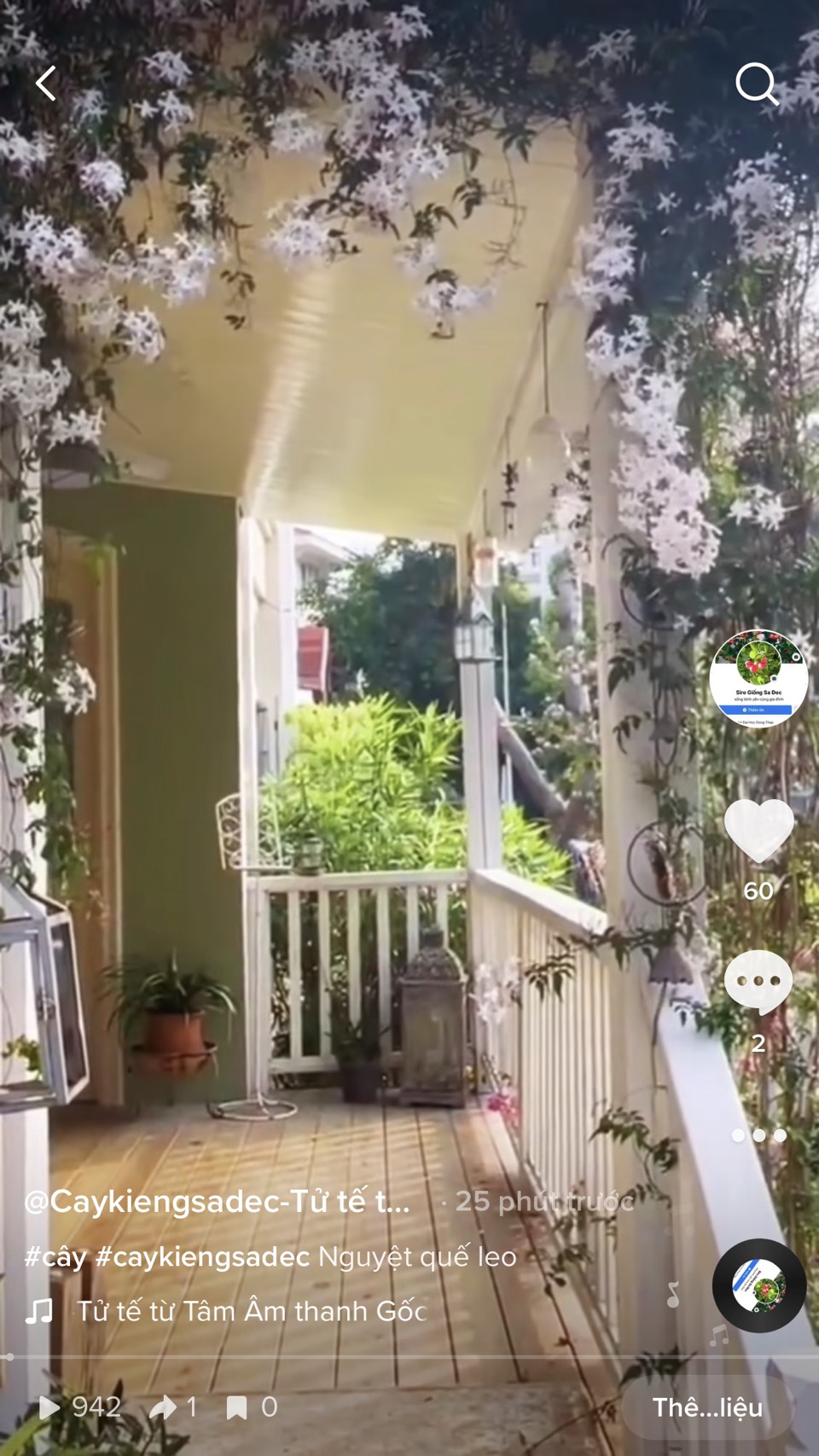Open the sound Tử tế từ Tâm Âm thanh Gốc
Screen dimensions: 819x1456
tap(252, 1311)
